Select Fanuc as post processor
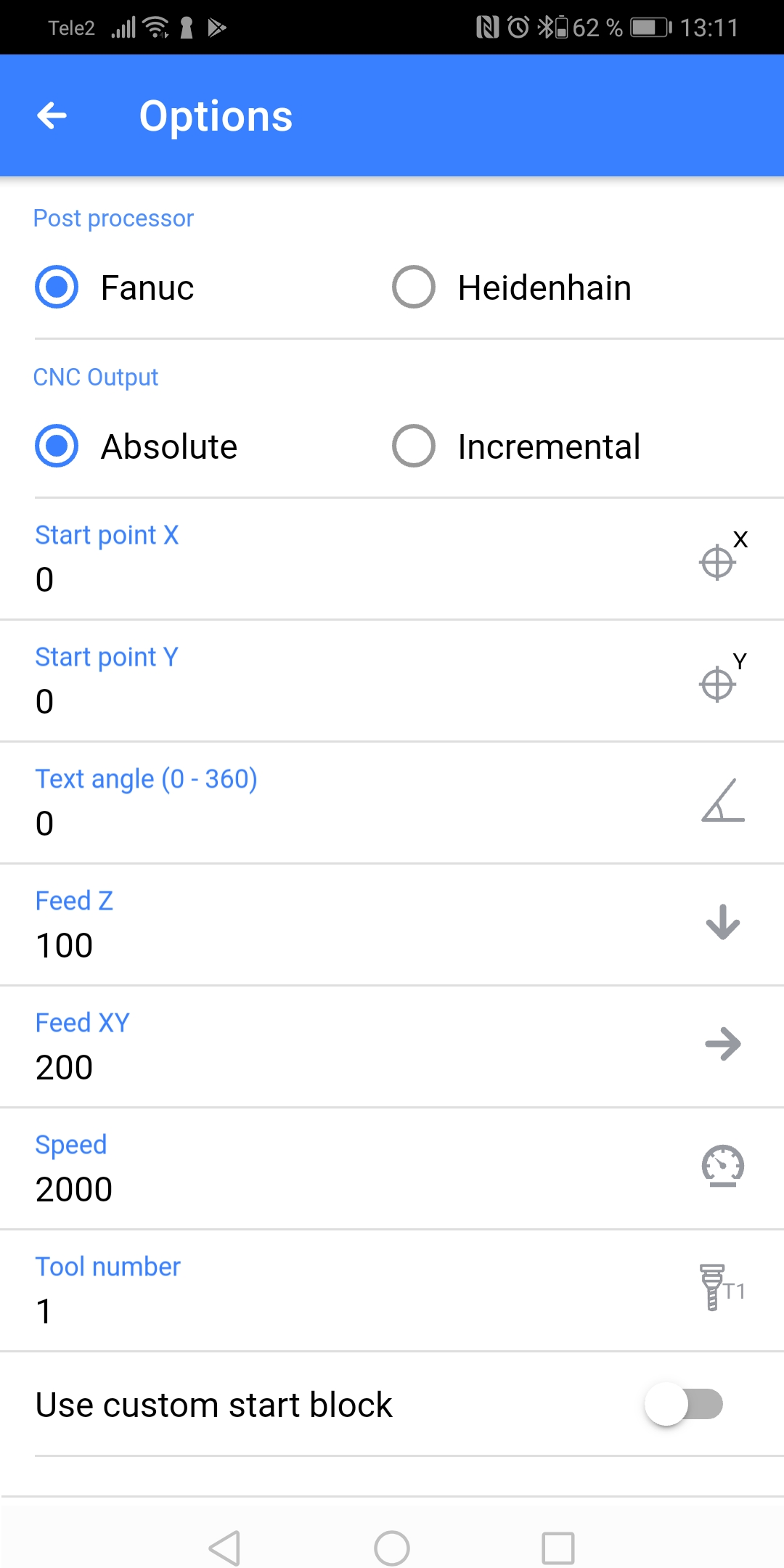Screen dimensions: 784x1568 (57, 287)
